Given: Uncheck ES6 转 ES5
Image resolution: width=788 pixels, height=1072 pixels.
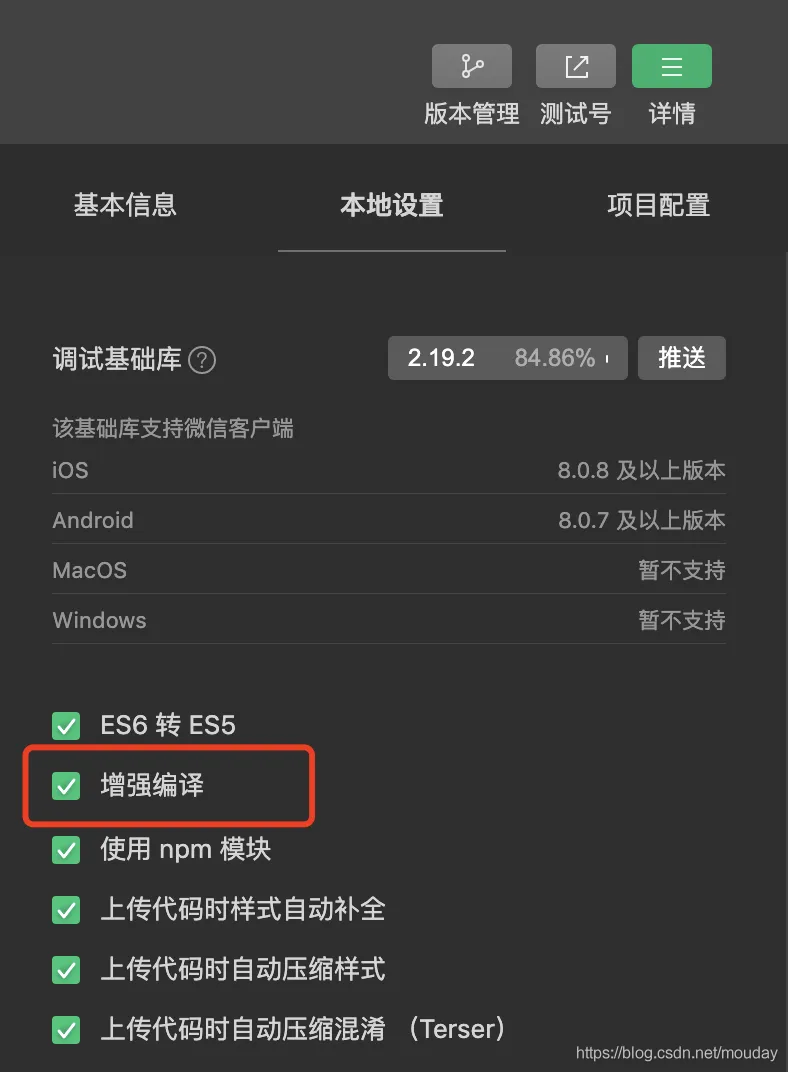Looking at the screenshot, I should (x=66, y=725).
